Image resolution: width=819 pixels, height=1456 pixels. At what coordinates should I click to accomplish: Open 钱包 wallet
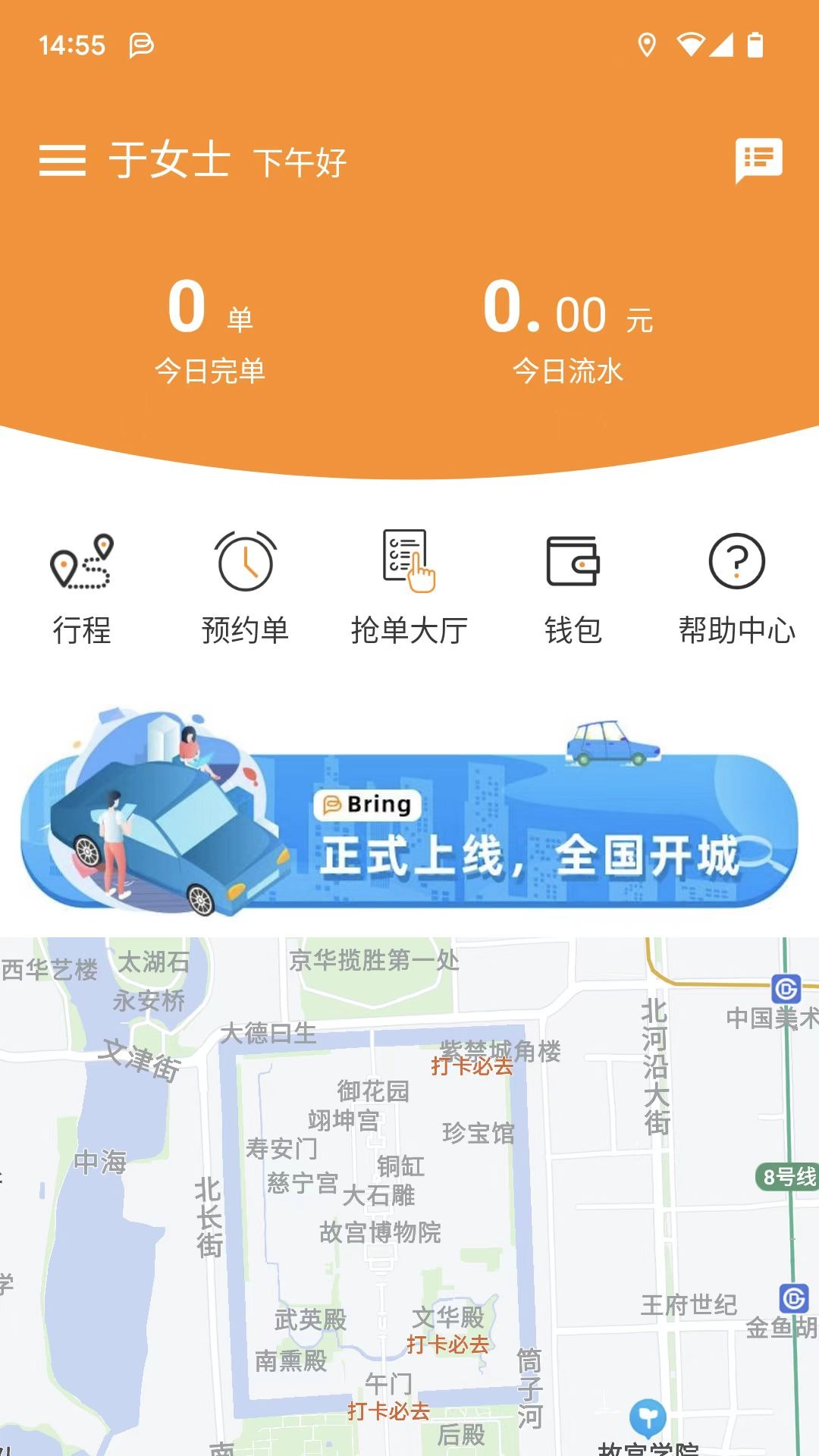coord(573,588)
